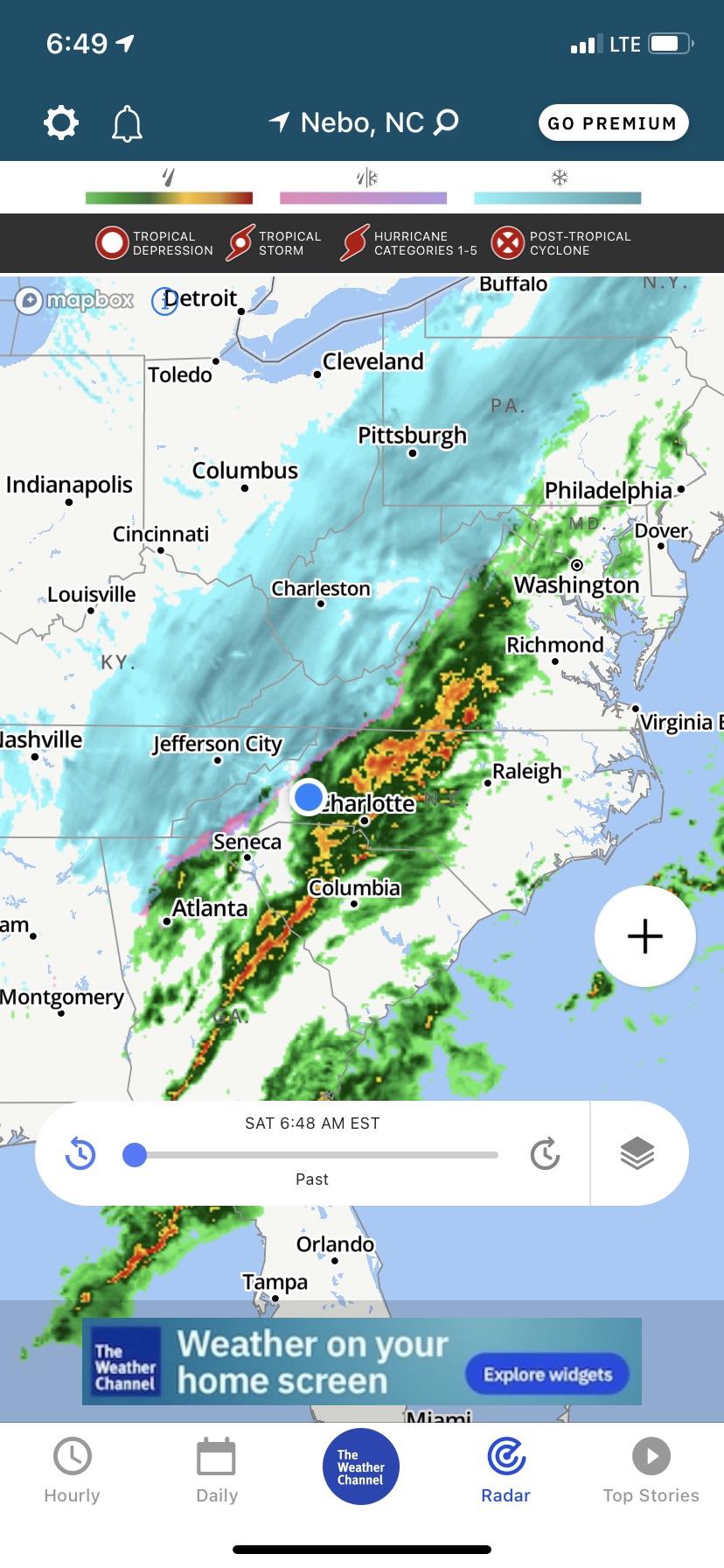Open the map layers menu
724x1568 pixels.
(x=637, y=1153)
